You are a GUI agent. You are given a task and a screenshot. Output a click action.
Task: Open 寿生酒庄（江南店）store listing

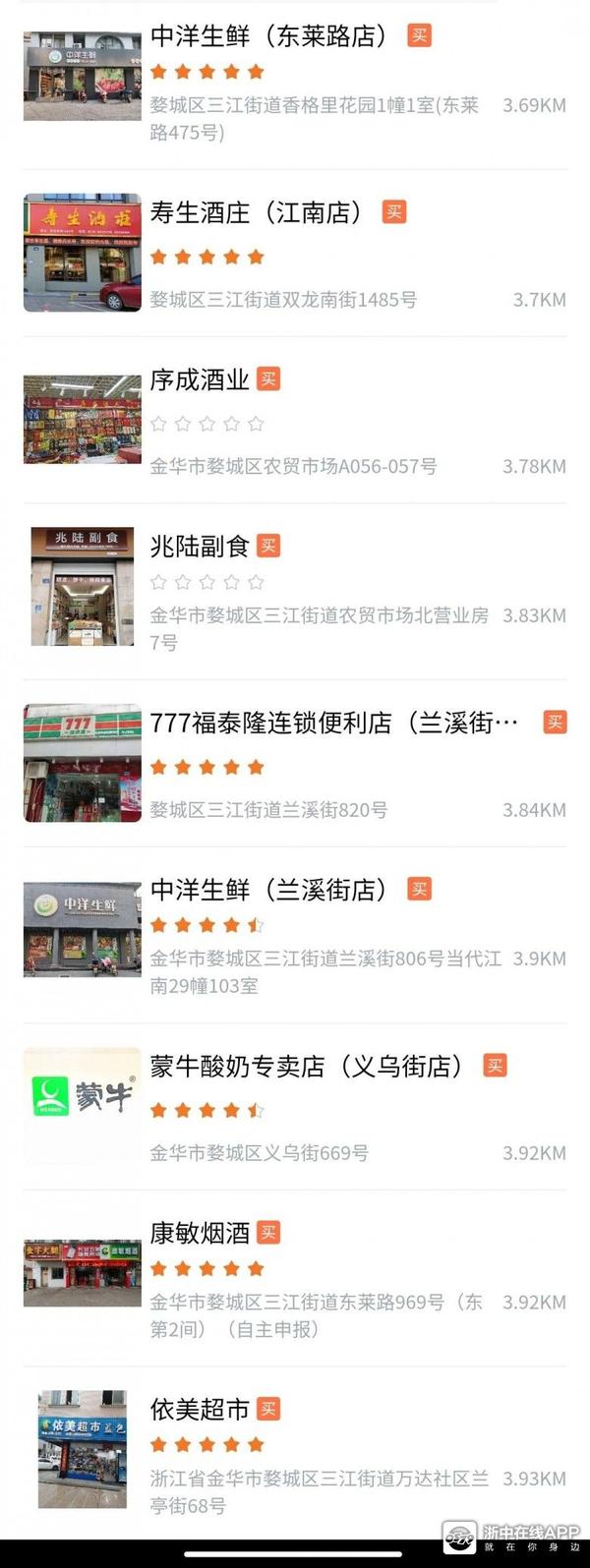tap(255, 213)
